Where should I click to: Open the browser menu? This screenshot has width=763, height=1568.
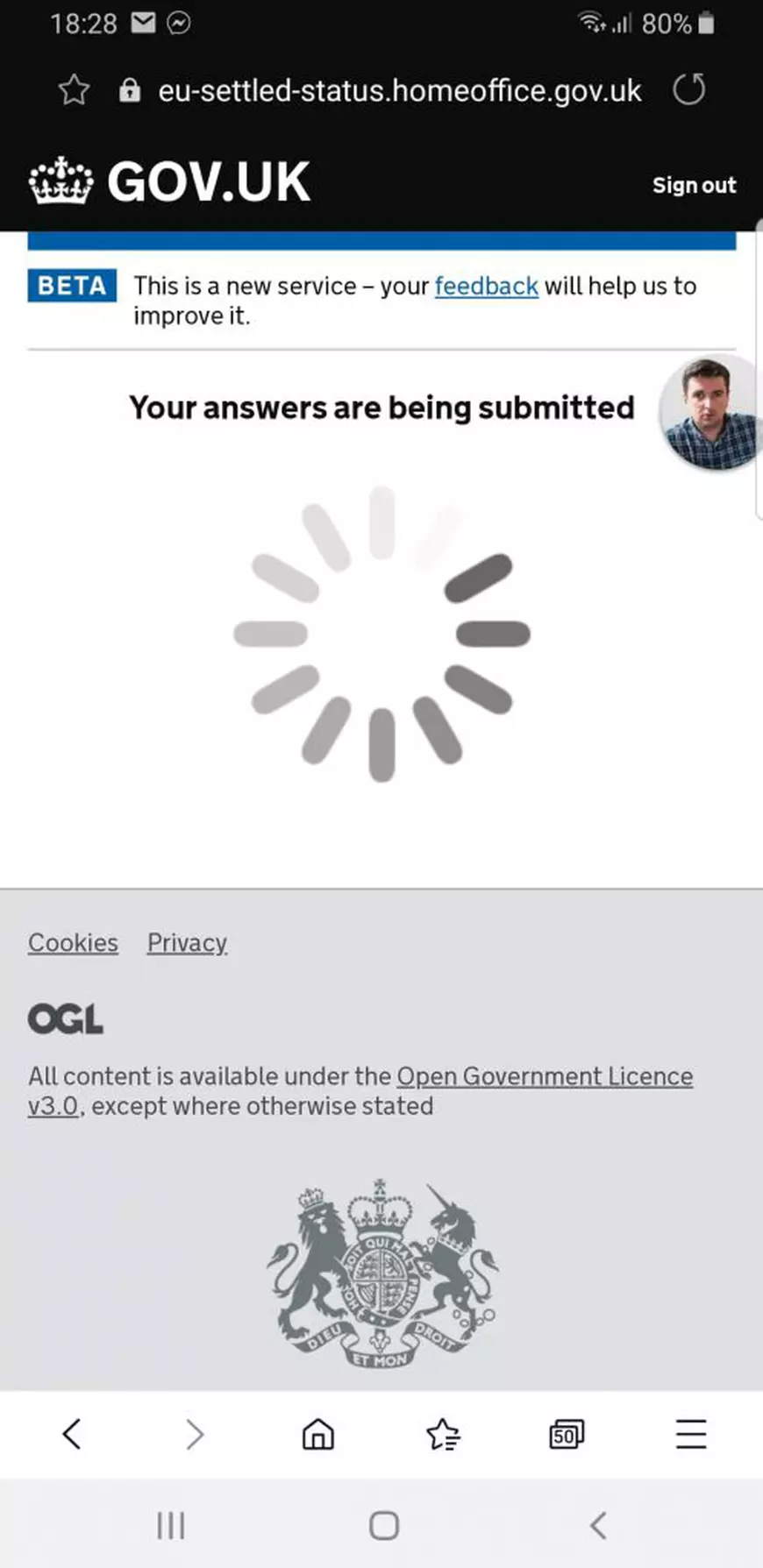pos(690,1435)
